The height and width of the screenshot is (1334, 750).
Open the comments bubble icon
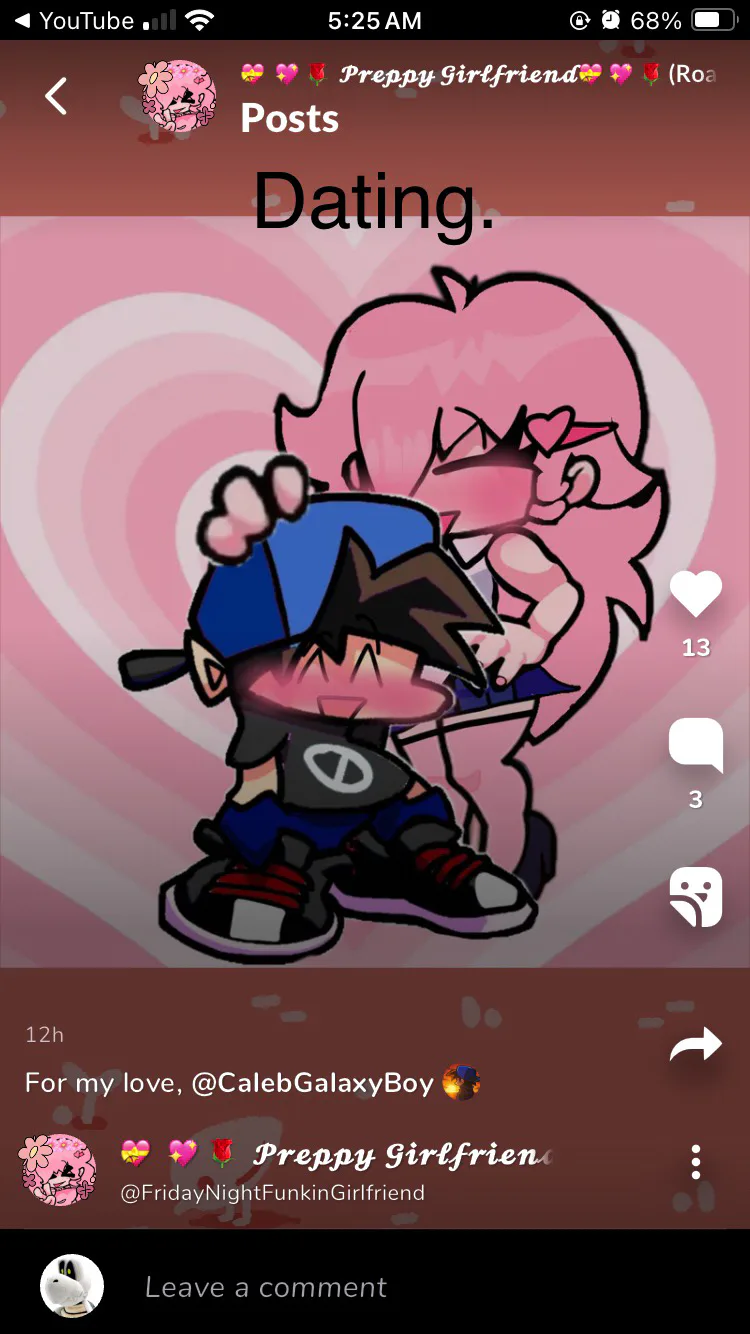pyautogui.click(x=695, y=745)
